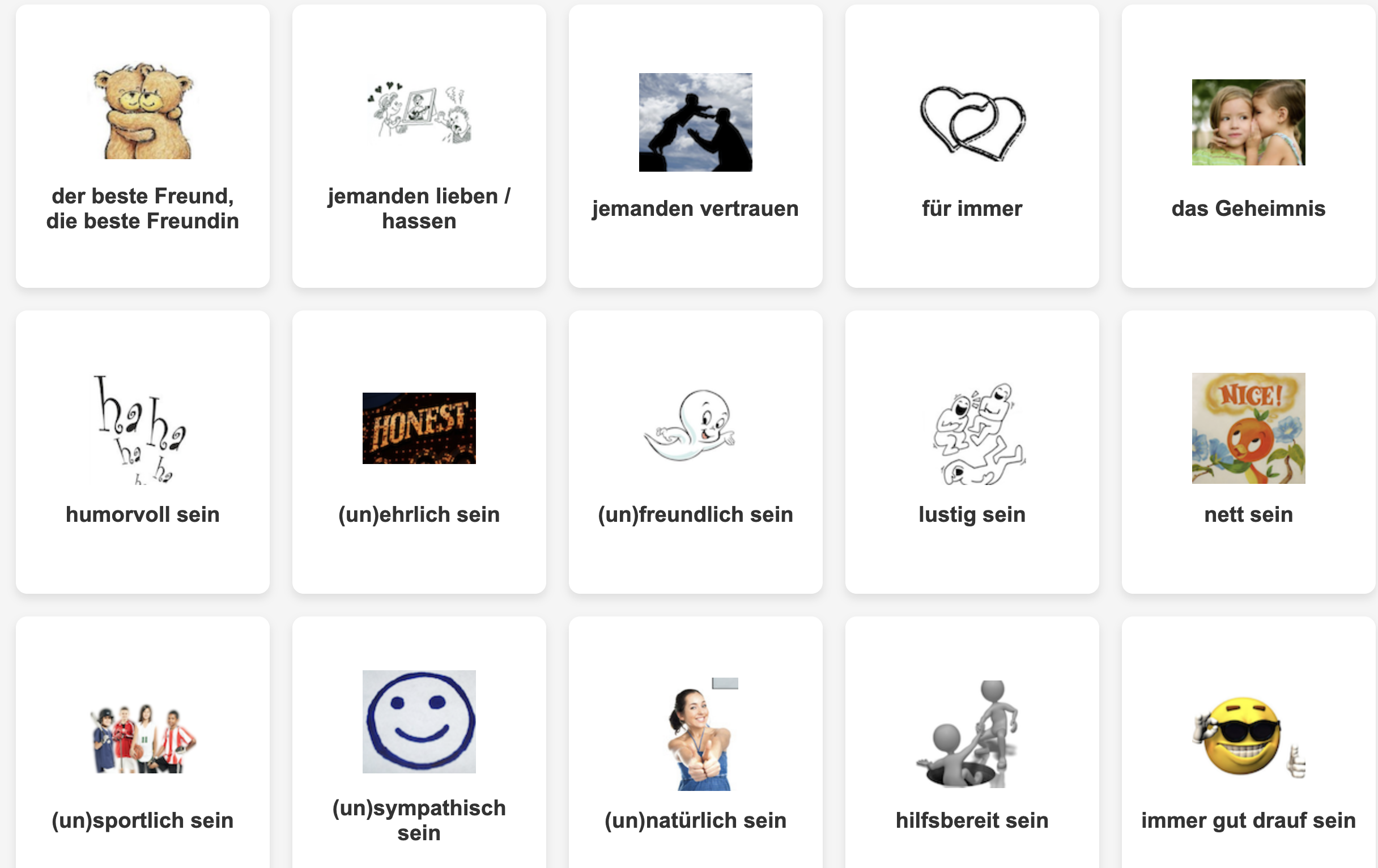Viewport: 1378px width, 868px height.
Task: Open the 'das Geheimnis' card
Action: pos(1248,147)
